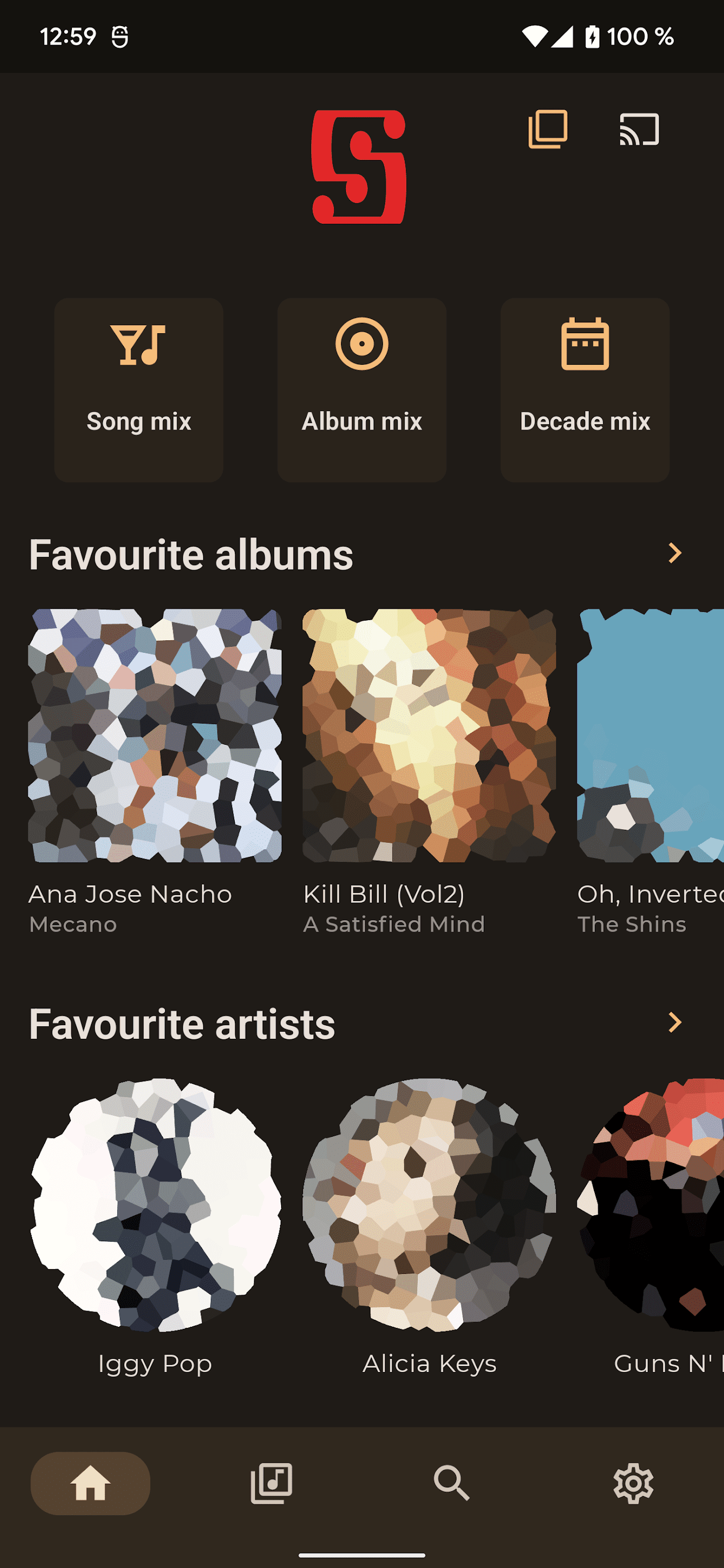Open the cast to device icon
The height and width of the screenshot is (1568, 724).
click(x=639, y=130)
